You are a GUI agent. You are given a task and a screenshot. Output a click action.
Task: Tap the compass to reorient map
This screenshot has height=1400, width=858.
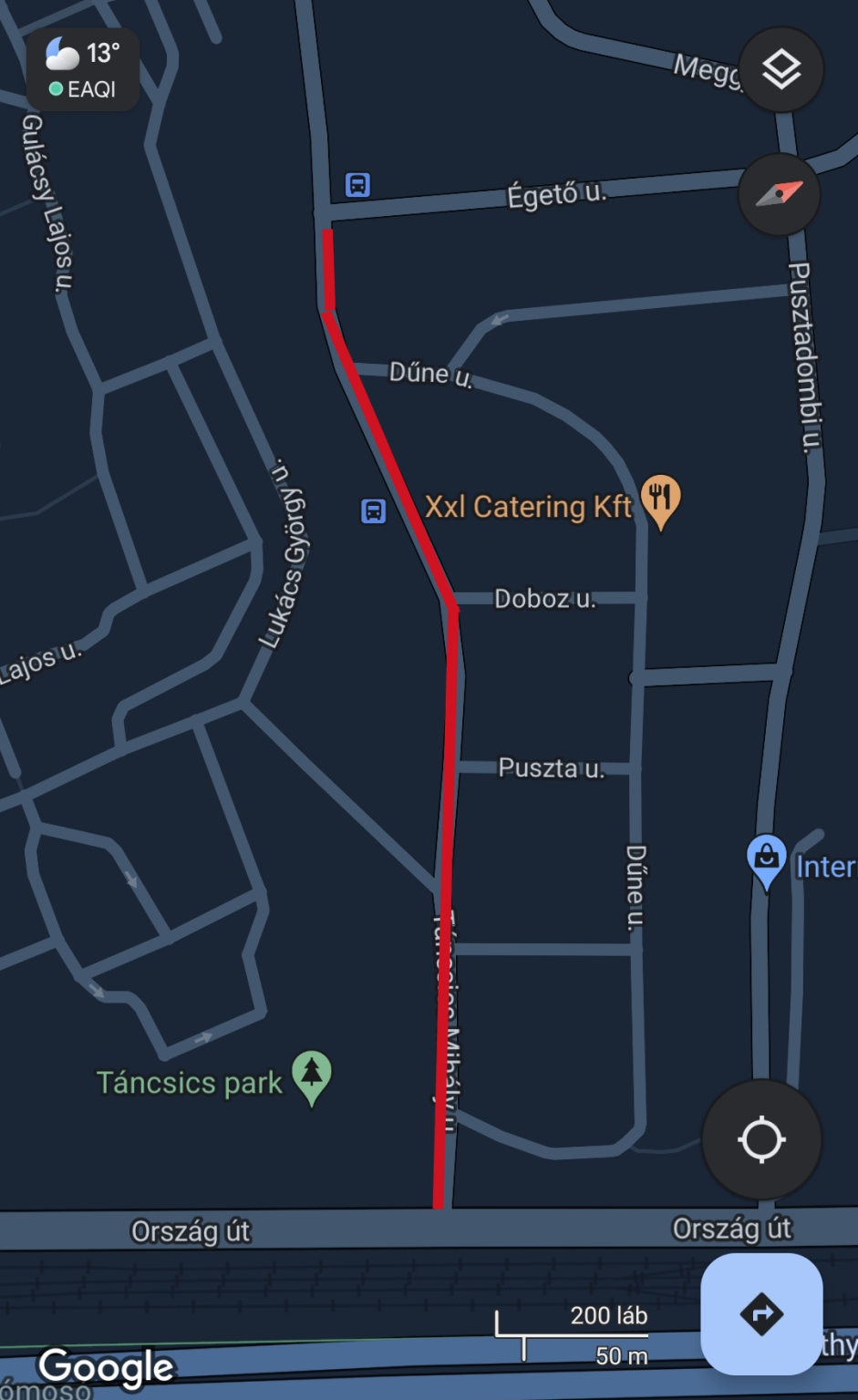(780, 194)
